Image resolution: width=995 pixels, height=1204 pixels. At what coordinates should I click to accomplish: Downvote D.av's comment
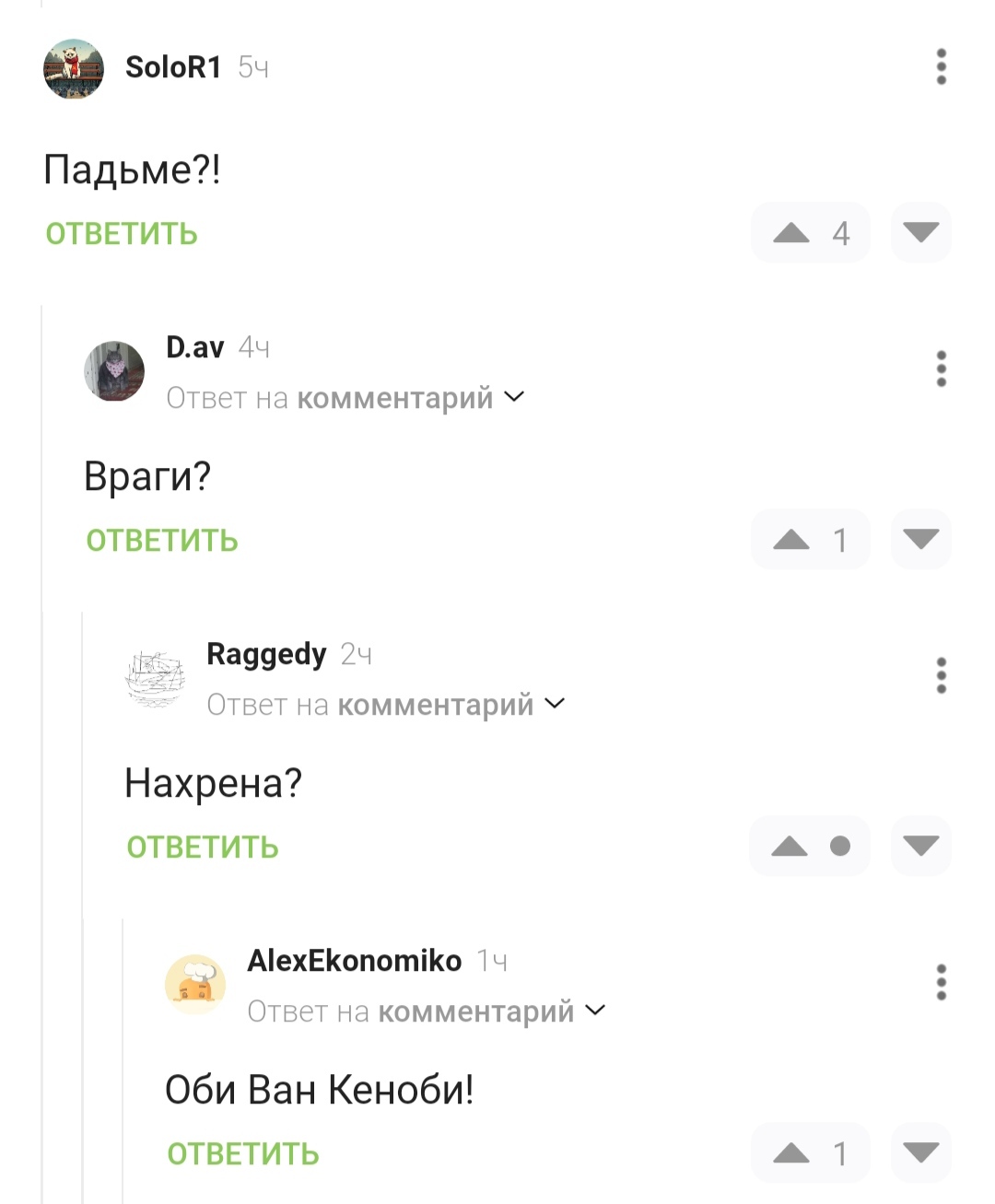click(x=920, y=539)
